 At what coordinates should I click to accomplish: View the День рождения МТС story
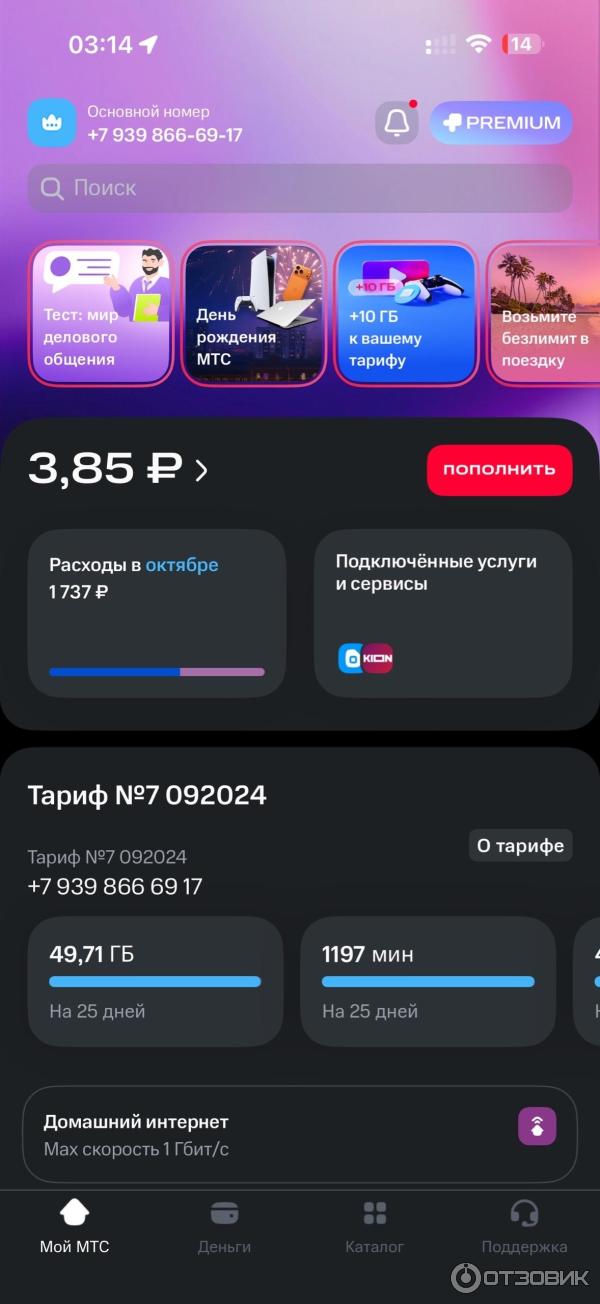coord(253,313)
